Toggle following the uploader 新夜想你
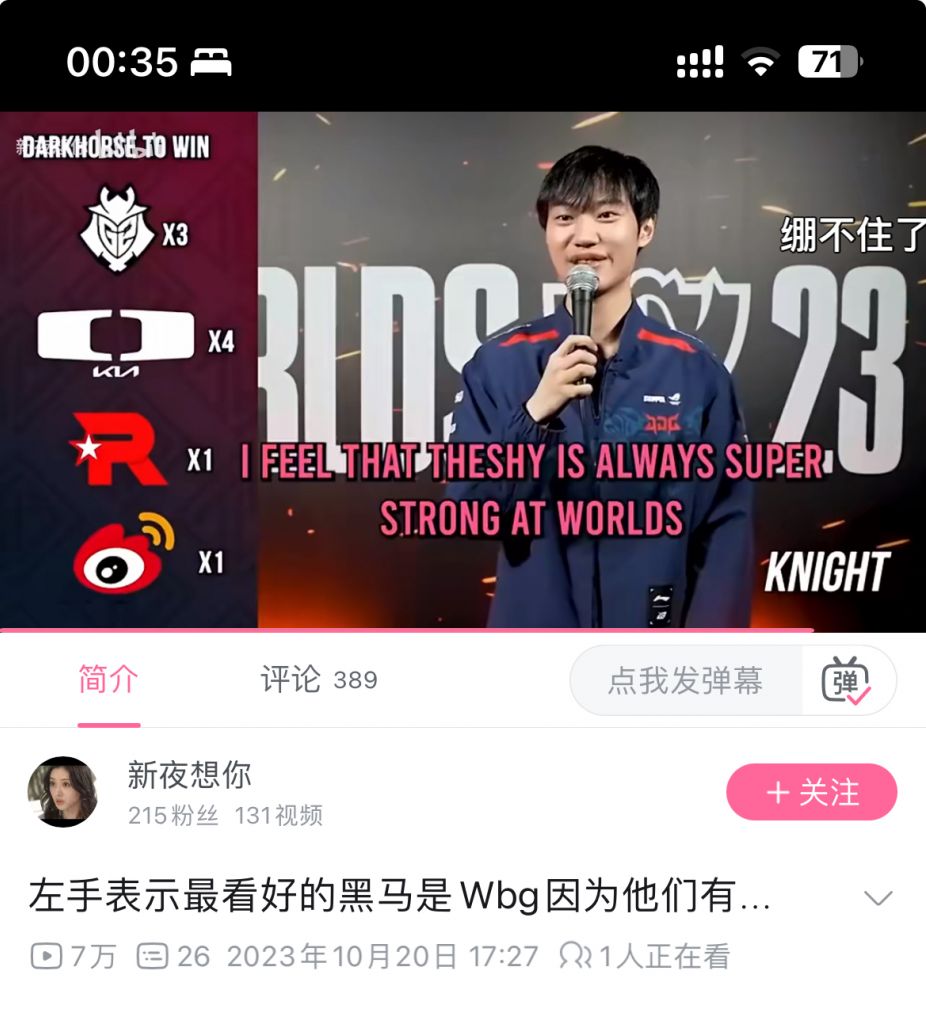Image resolution: width=926 pixels, height=1024 pixels. (x=812, y=790)
